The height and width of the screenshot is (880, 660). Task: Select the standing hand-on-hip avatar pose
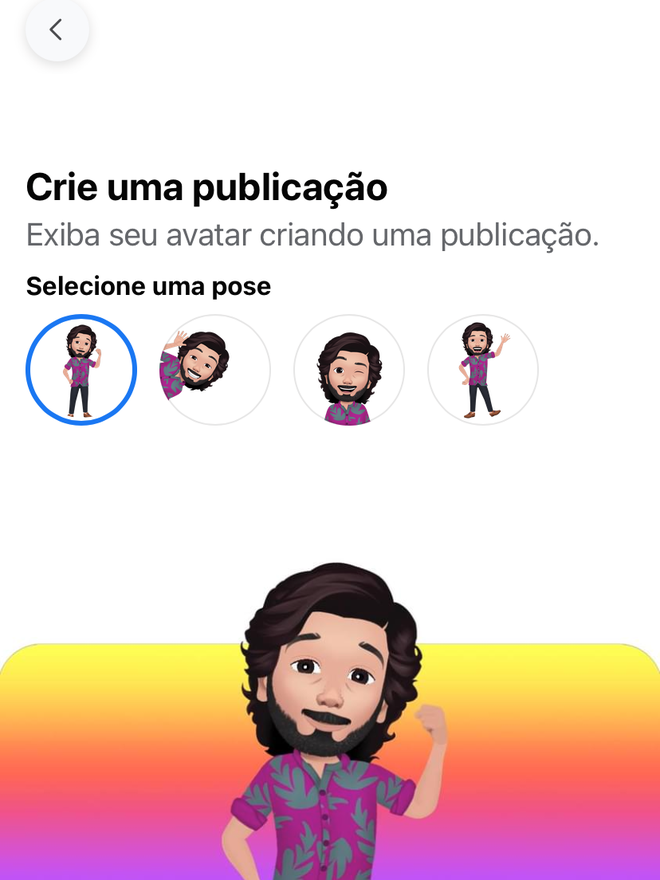tap(81, 370)
